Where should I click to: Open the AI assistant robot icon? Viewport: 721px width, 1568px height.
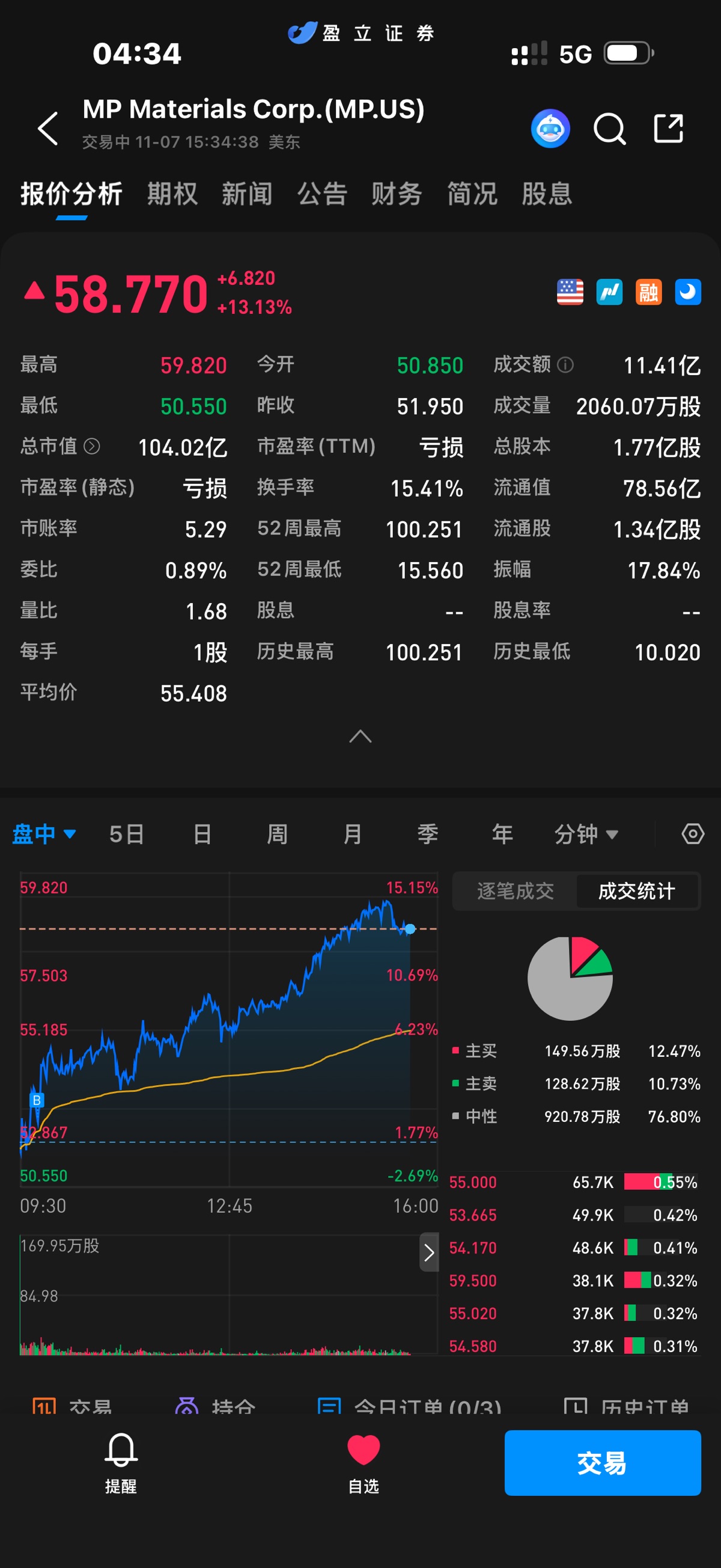pos(550,129)
